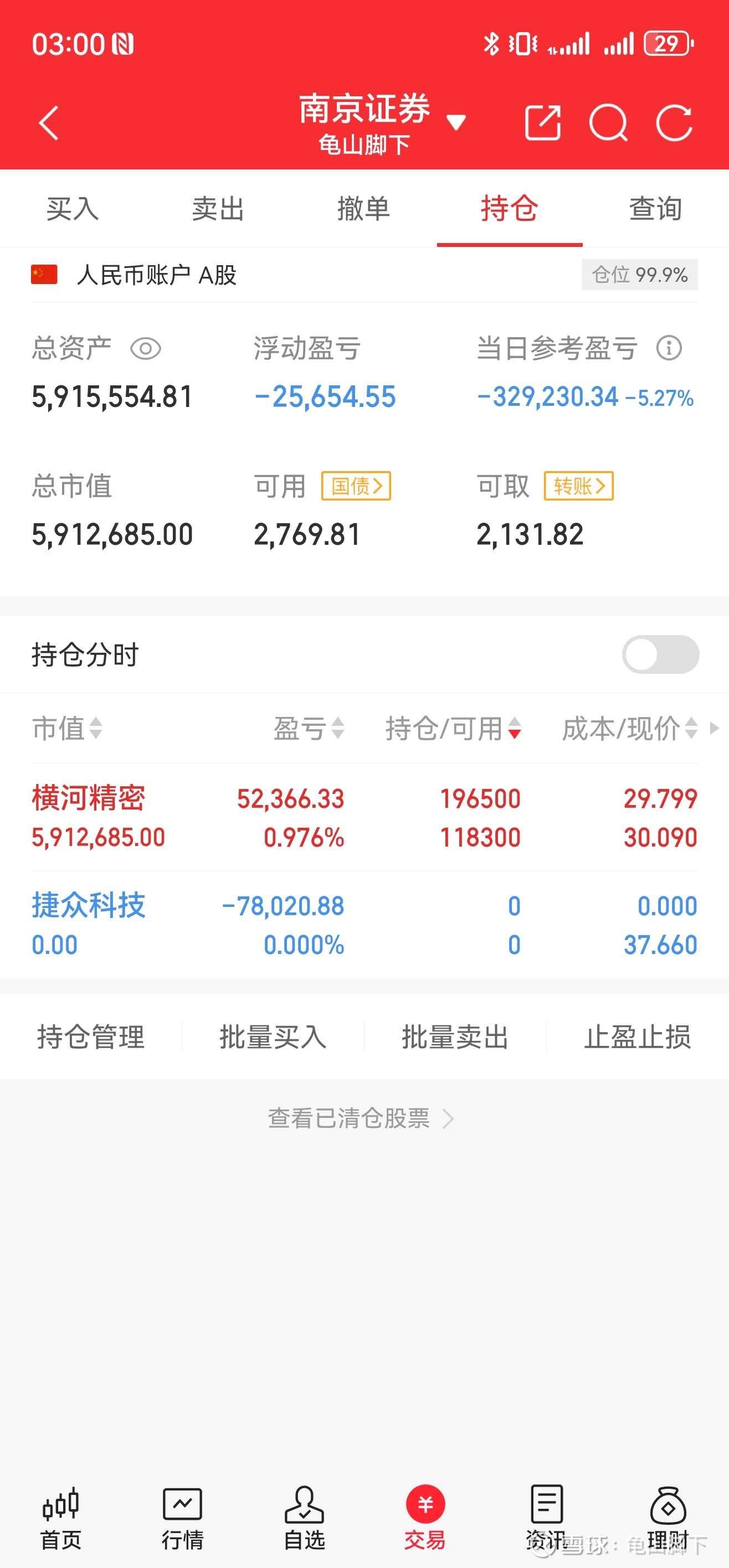Open 批量卖出 batch sell
This screenshot has height=1568, width=729.
(x=455, y=1036)
